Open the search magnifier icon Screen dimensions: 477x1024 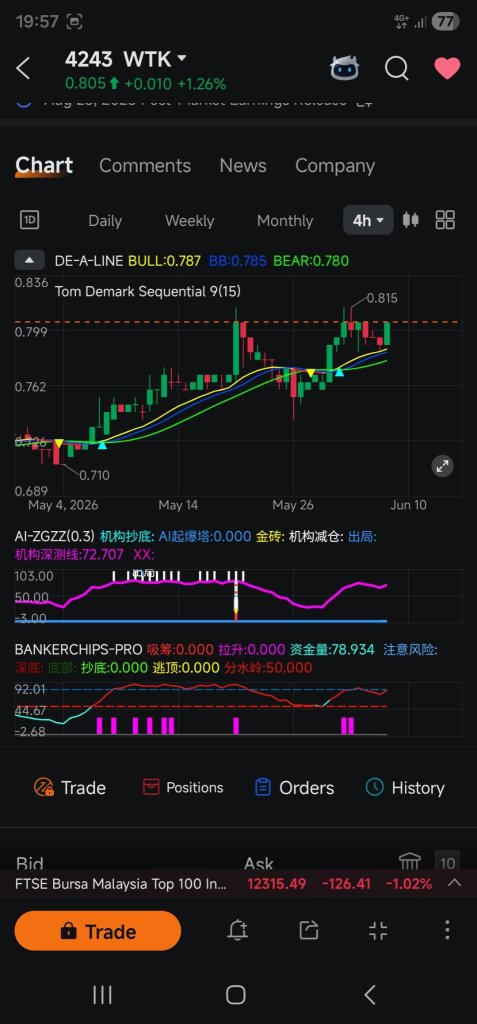point(396,68)
